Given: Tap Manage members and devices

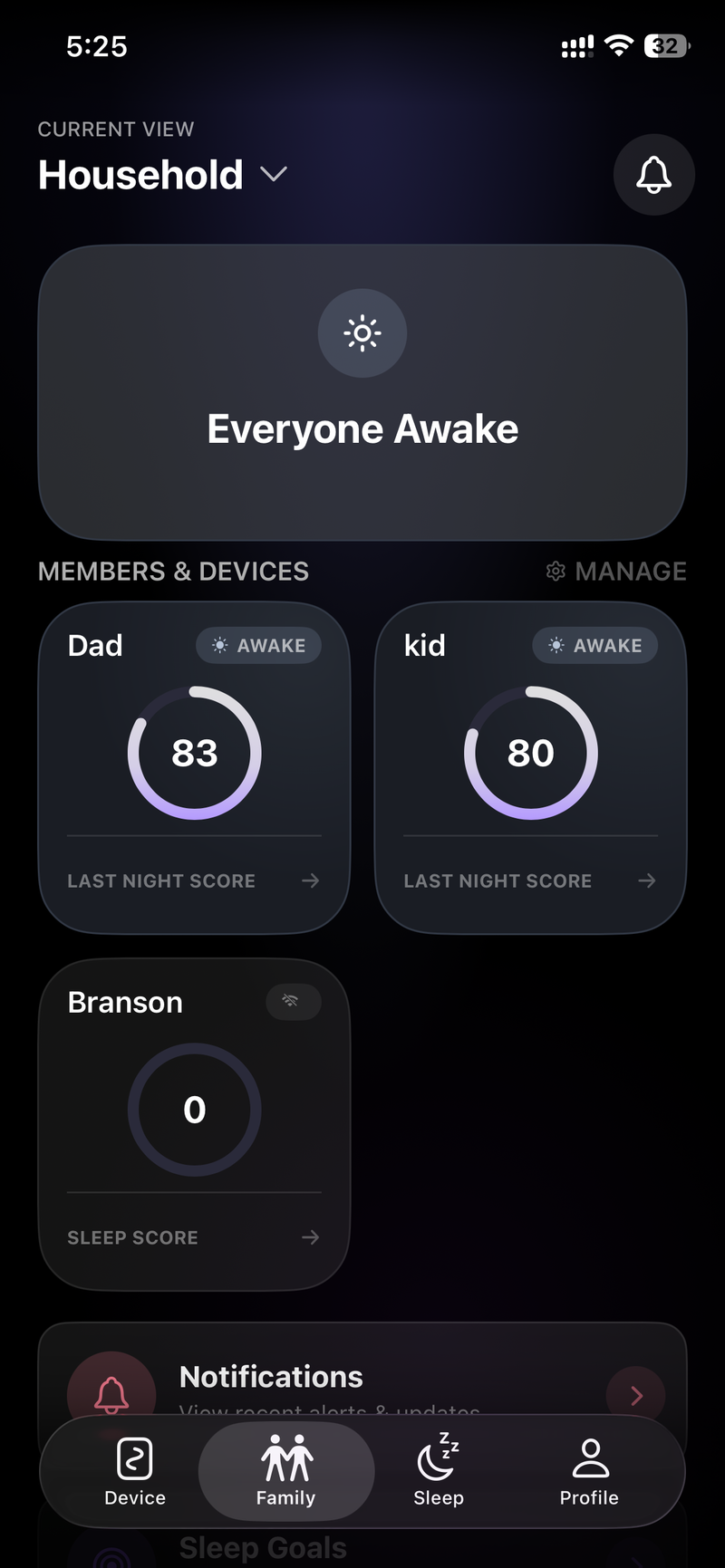Looking at the screenshot, I should (616, 572).
